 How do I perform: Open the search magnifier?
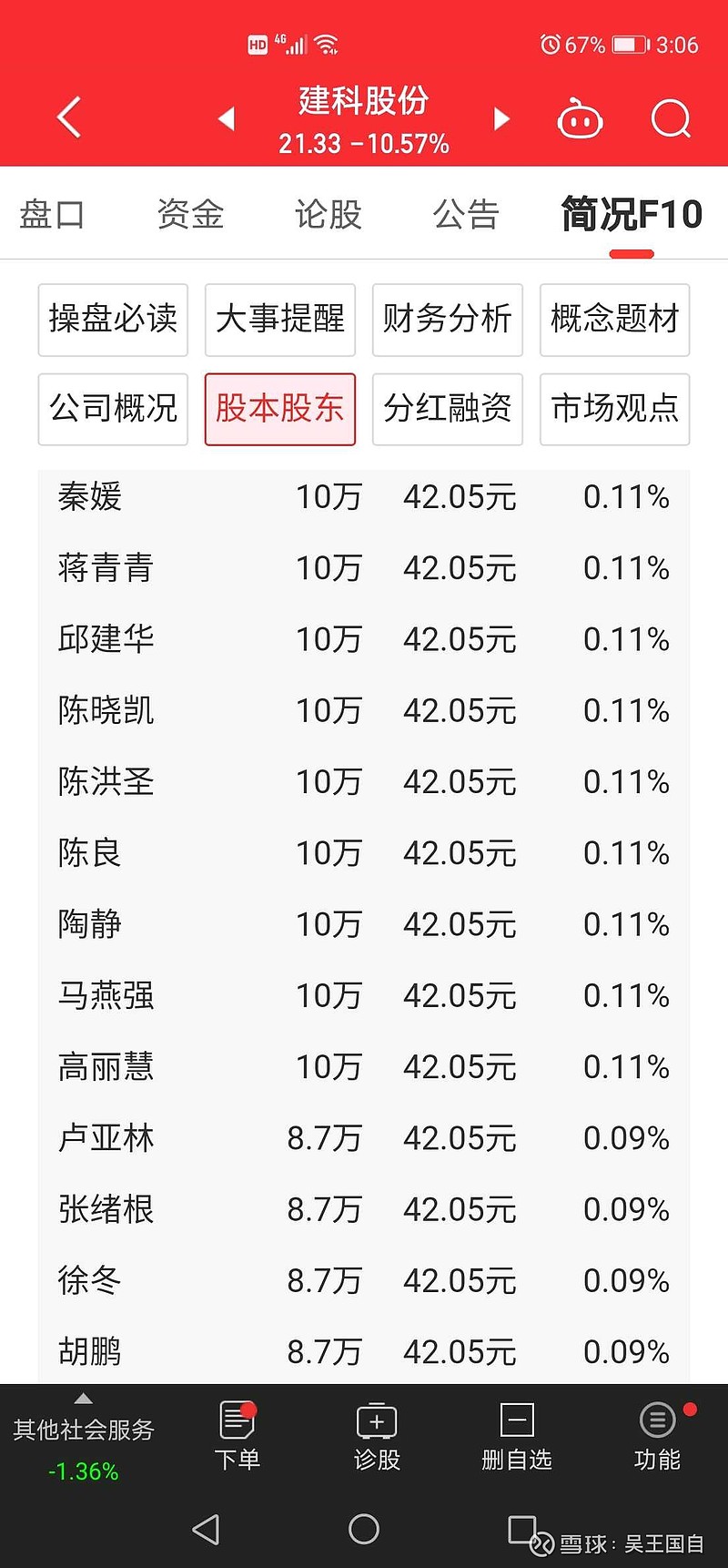[672, 118]
